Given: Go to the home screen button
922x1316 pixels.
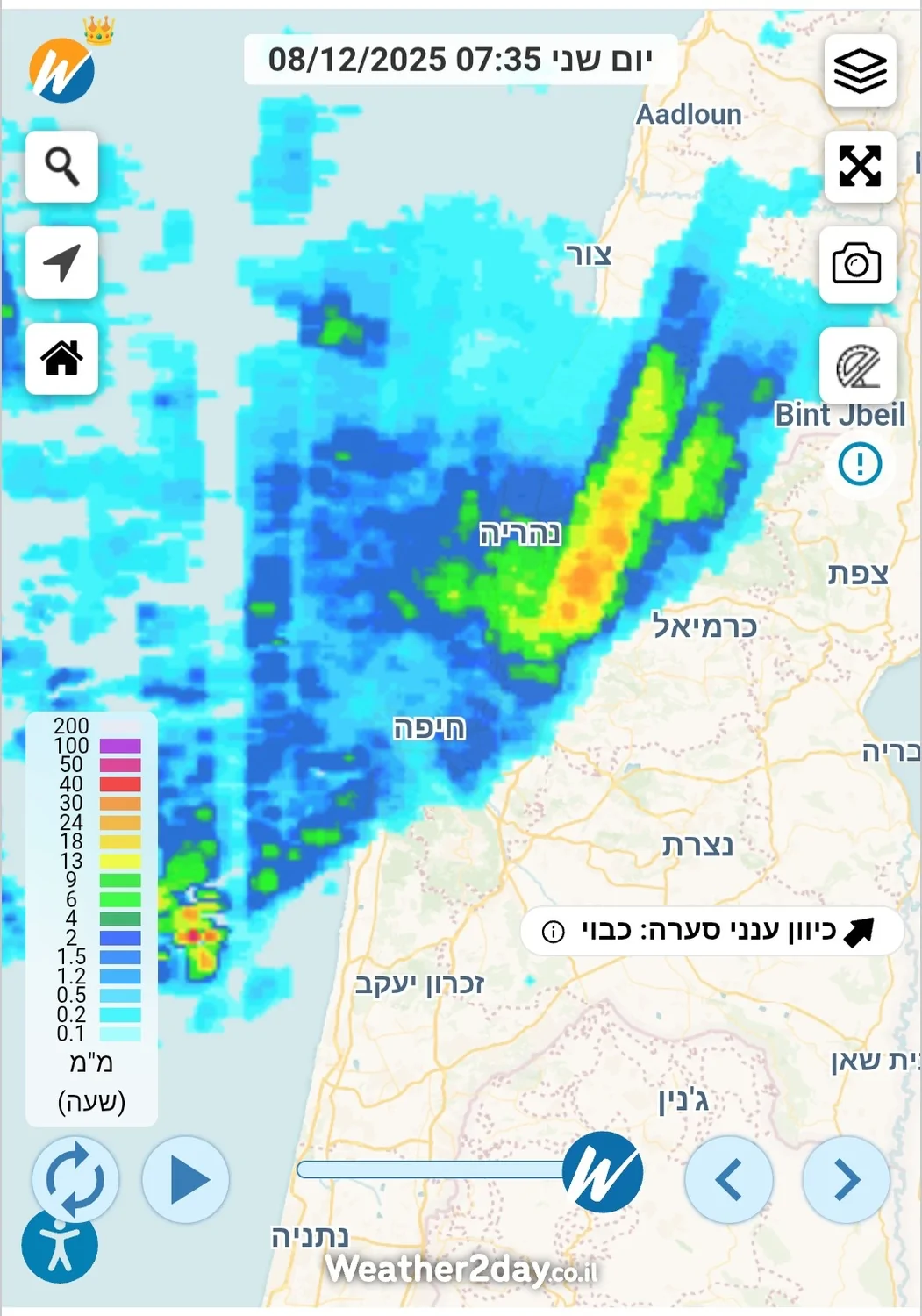Looking at the screenshot, I should tap(61, 358).
